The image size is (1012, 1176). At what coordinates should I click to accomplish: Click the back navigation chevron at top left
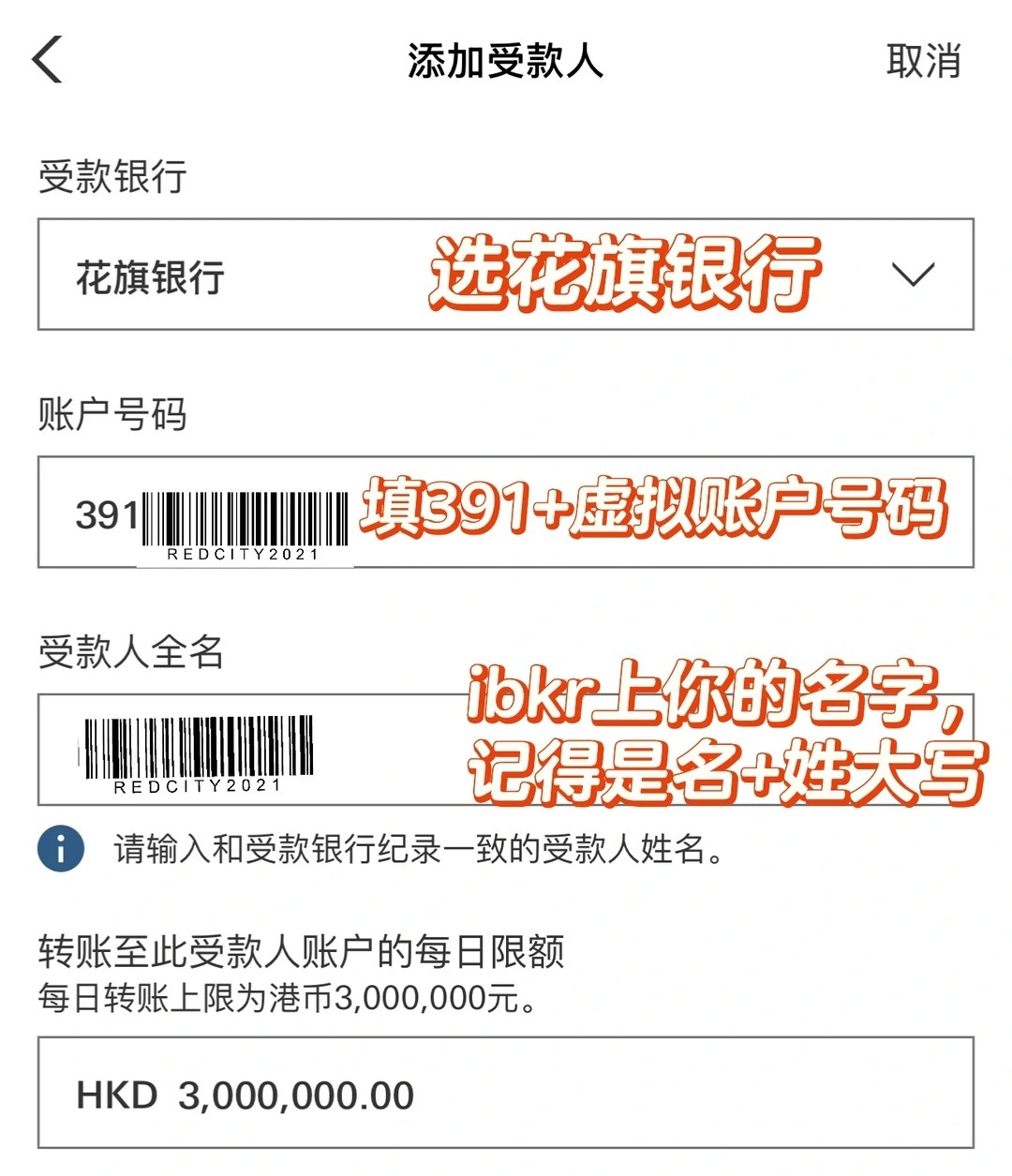pos(44,61)
